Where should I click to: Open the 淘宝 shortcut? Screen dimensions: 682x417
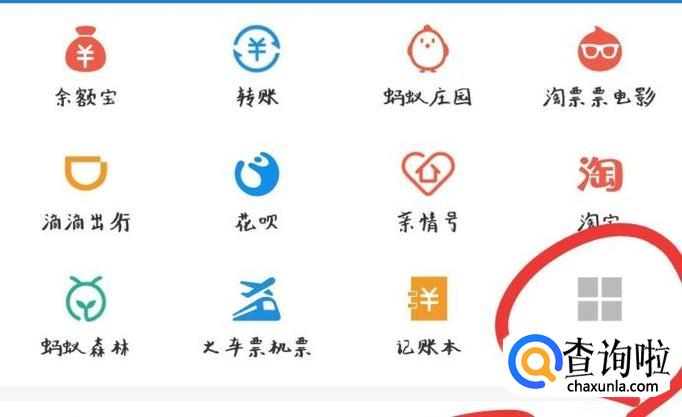600,174
